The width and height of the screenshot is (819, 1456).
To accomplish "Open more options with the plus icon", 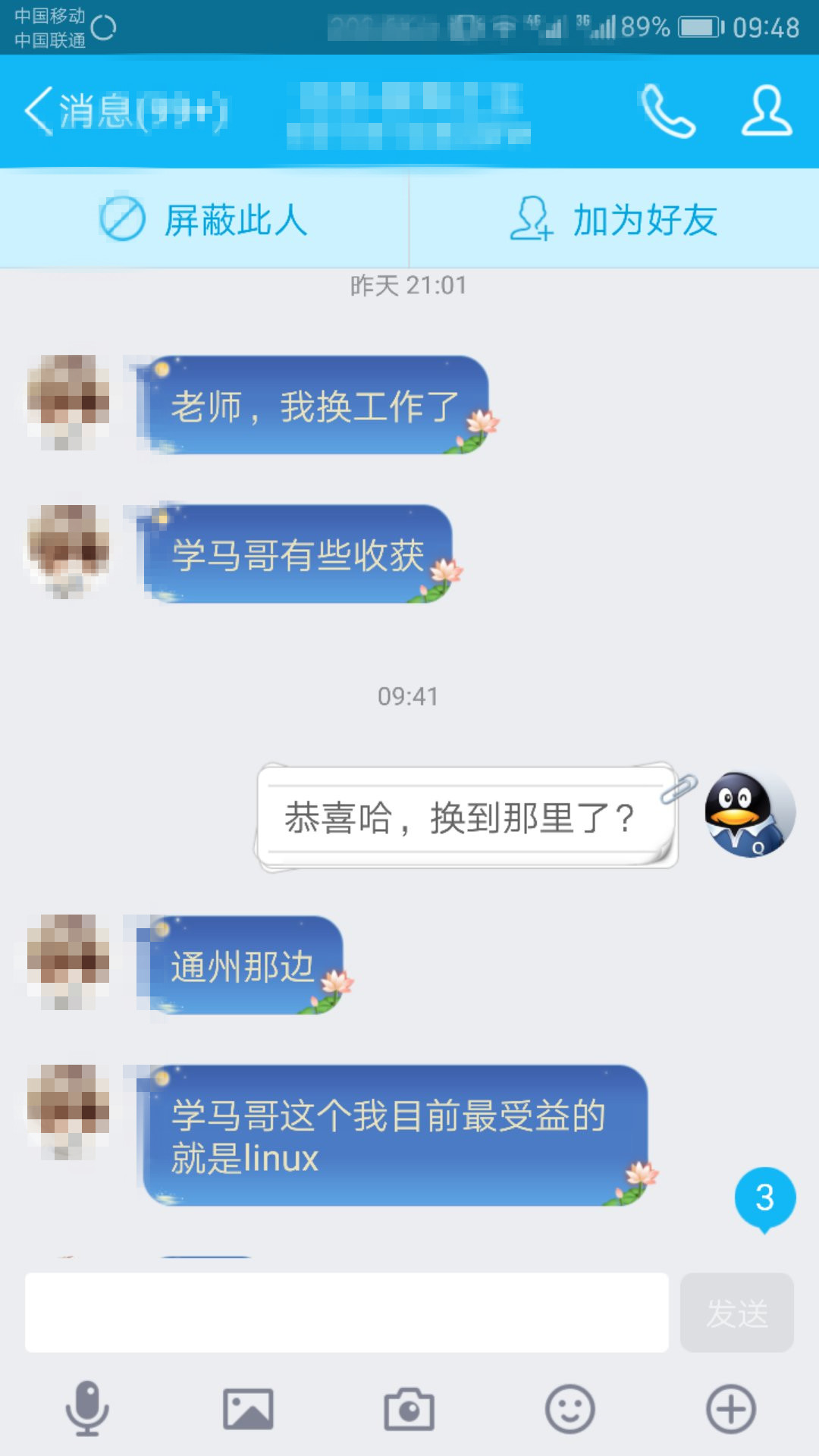I will click(730, 1409).
